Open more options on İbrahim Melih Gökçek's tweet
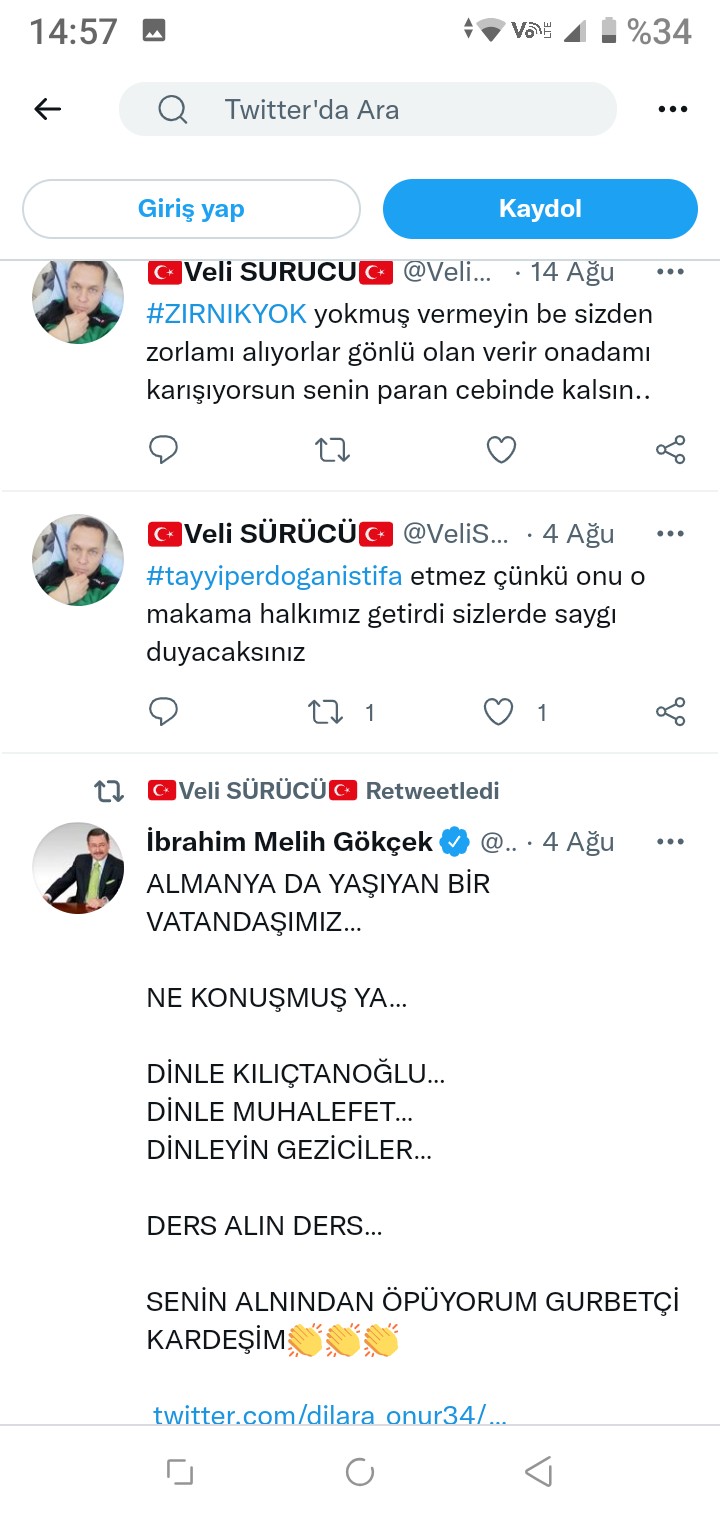The image size is (720, 1520). (x=670, y=842)
